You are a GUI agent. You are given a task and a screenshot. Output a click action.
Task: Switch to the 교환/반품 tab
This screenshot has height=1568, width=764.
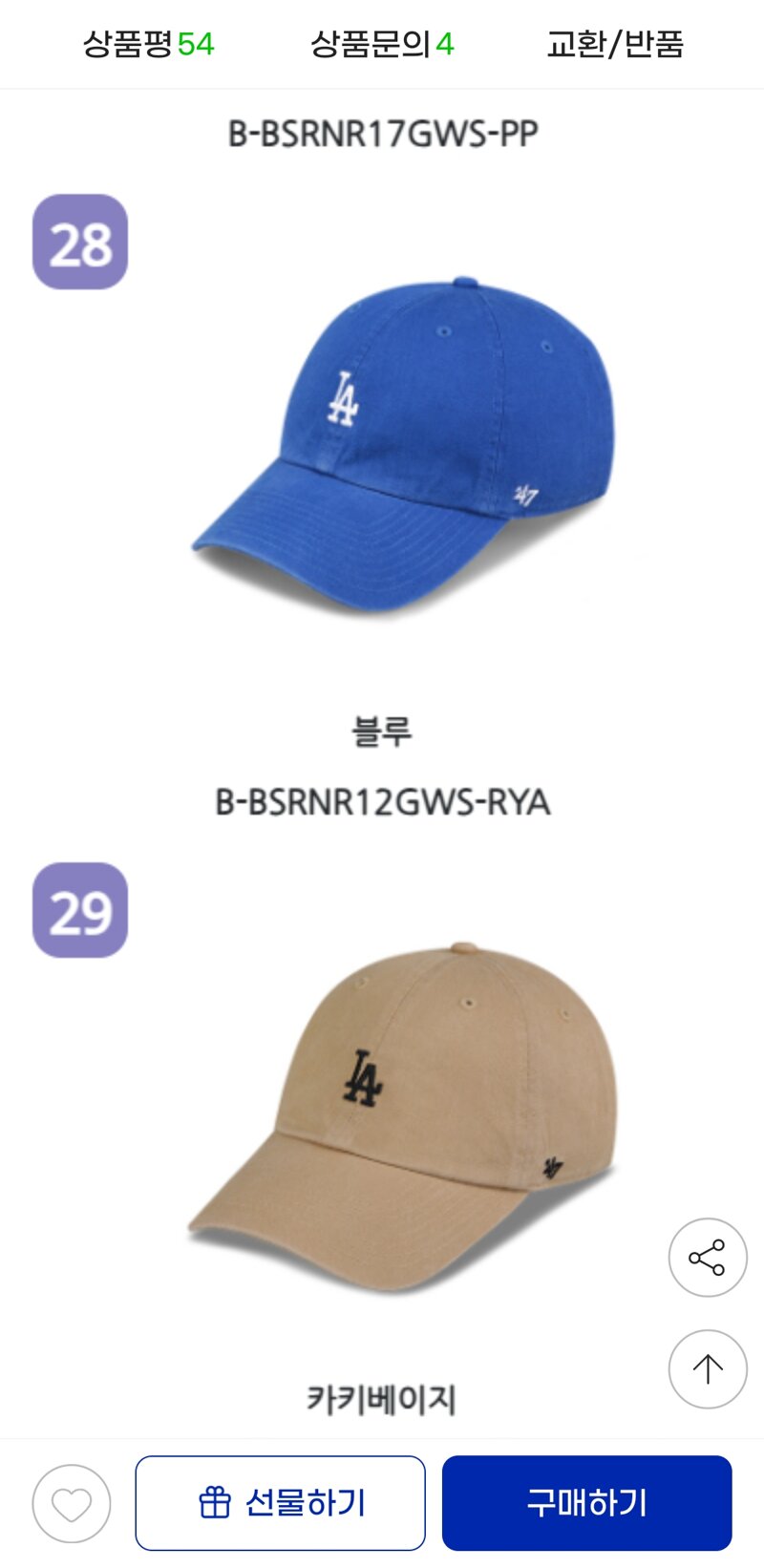pyautogui.click(x=614, y=44)
